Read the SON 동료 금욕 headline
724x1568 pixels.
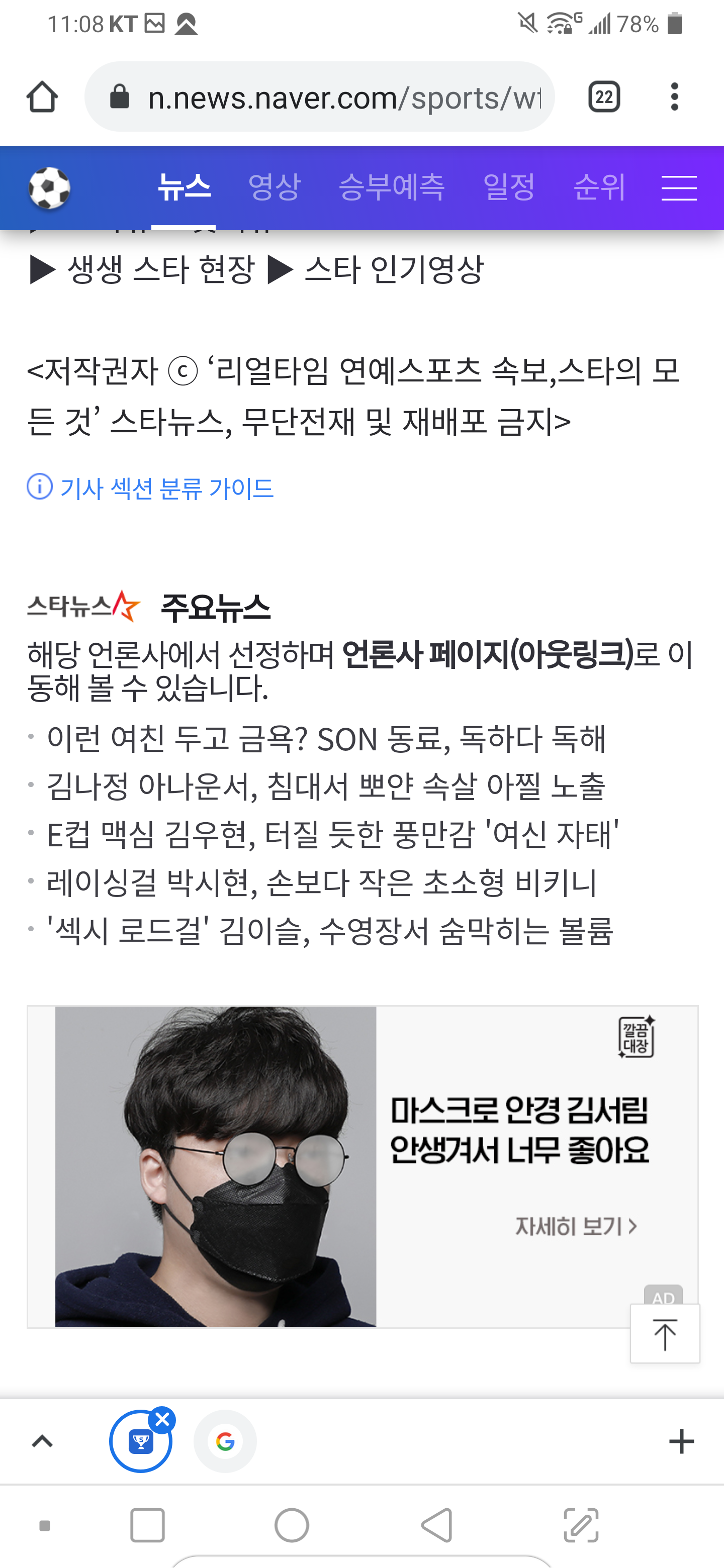(x=326, y=738)
